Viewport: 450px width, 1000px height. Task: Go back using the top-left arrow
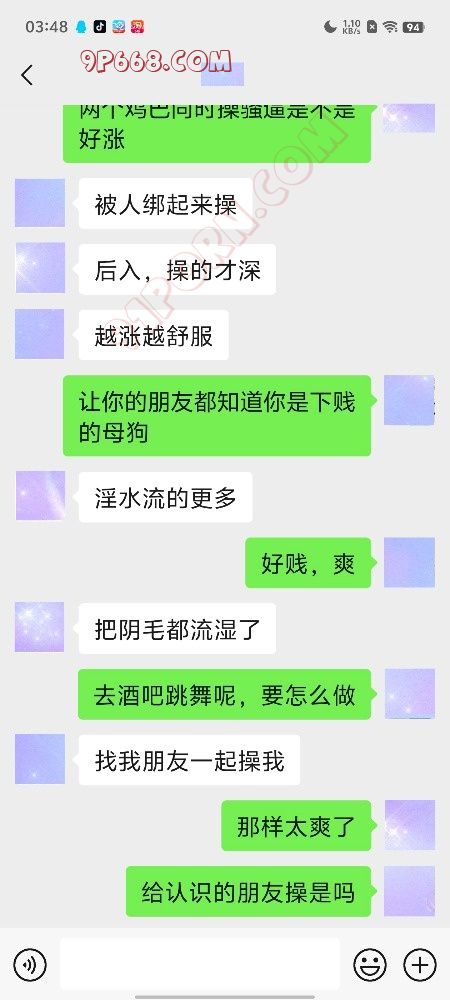click(27, 75)
